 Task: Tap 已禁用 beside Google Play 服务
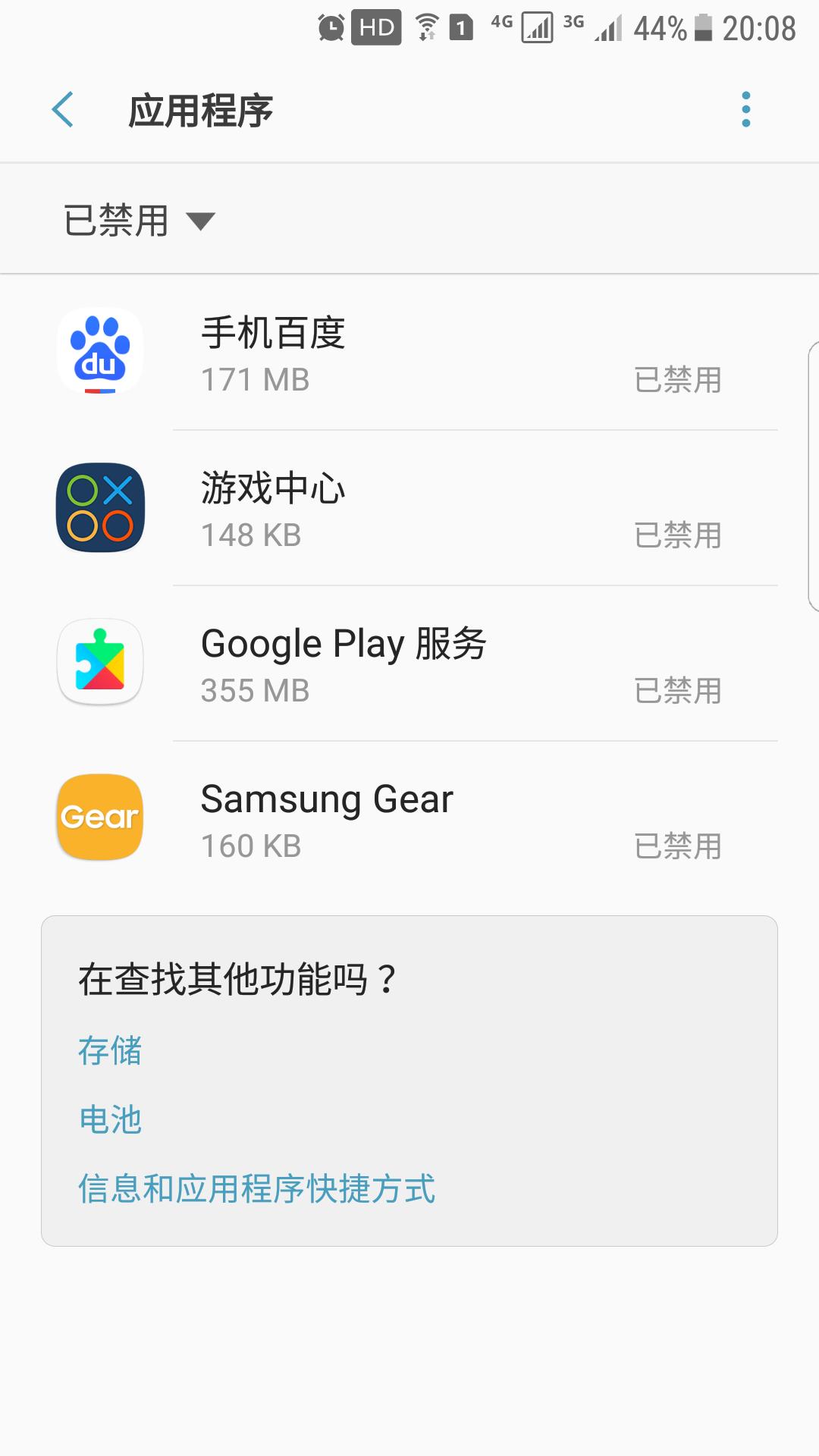click(677, 691)
